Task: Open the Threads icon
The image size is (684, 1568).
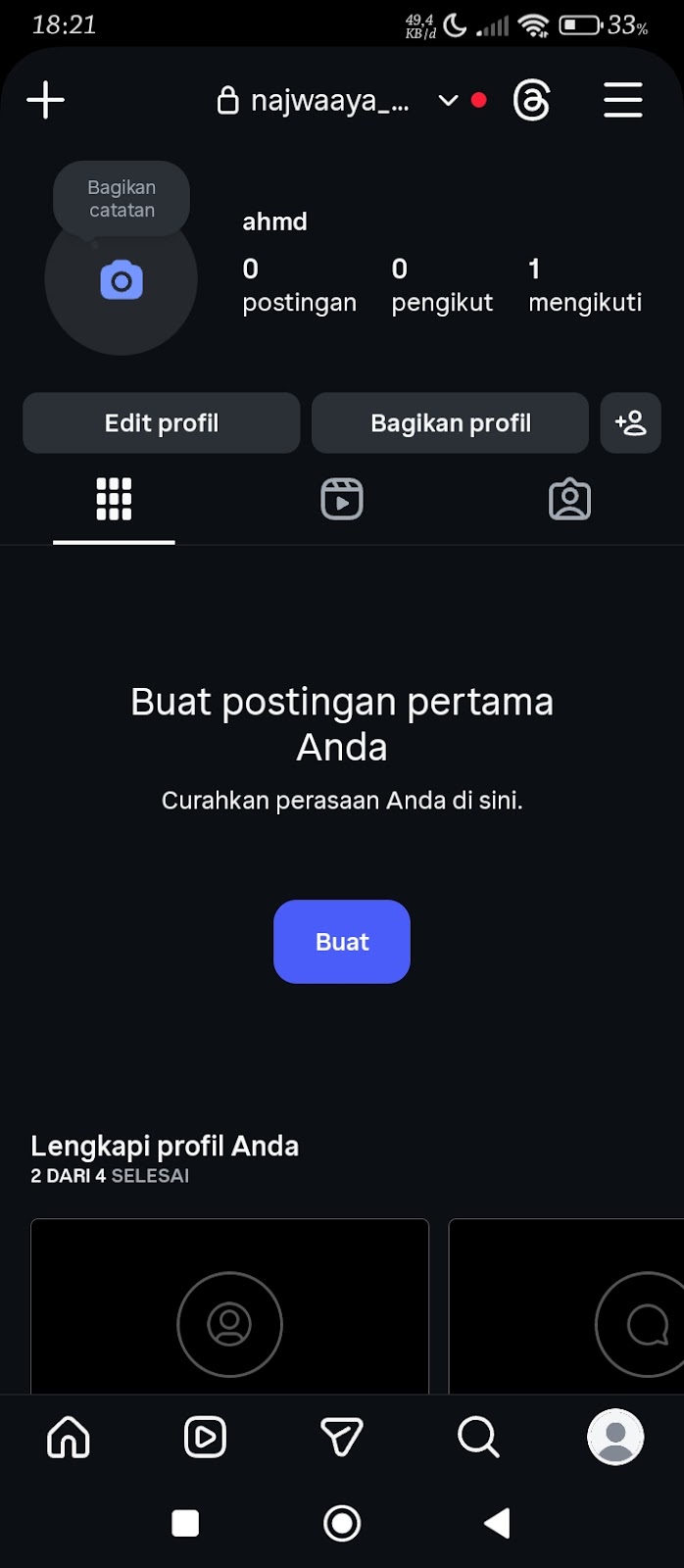Action: point(531,100)
